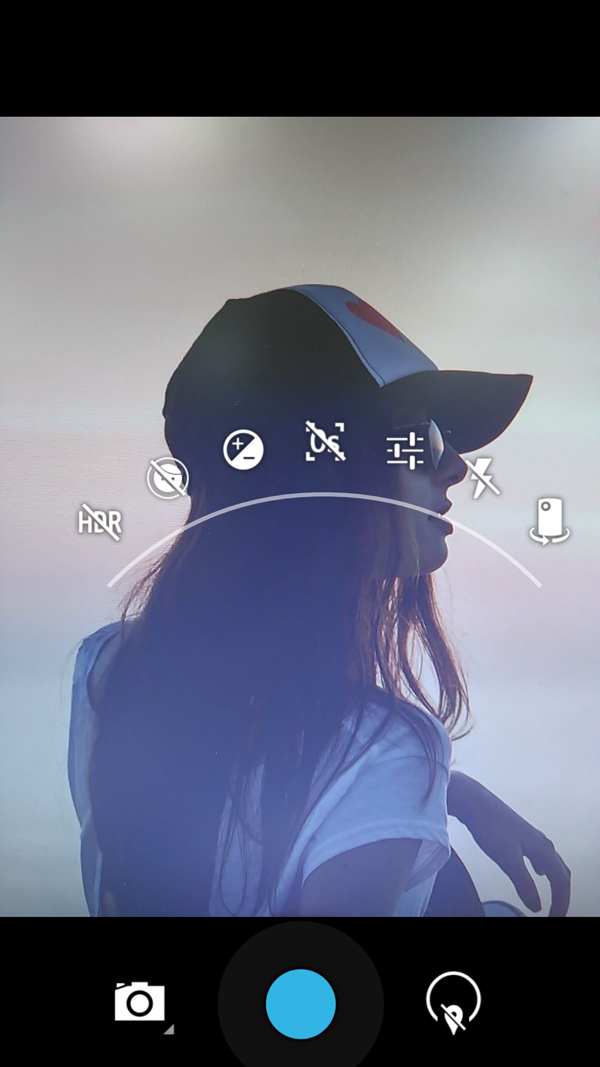Screen dimensions: 600x1067
Task: Toggle the flash setting
Action: pyautogui.click(x=483, y=477)
